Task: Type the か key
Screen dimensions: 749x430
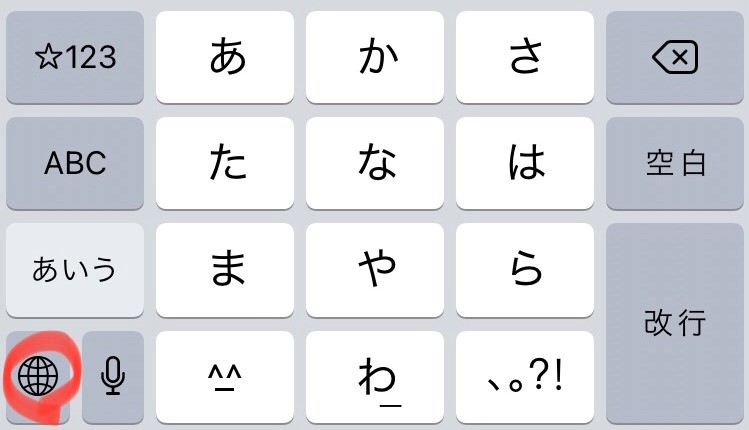Action: pos(375,58)
